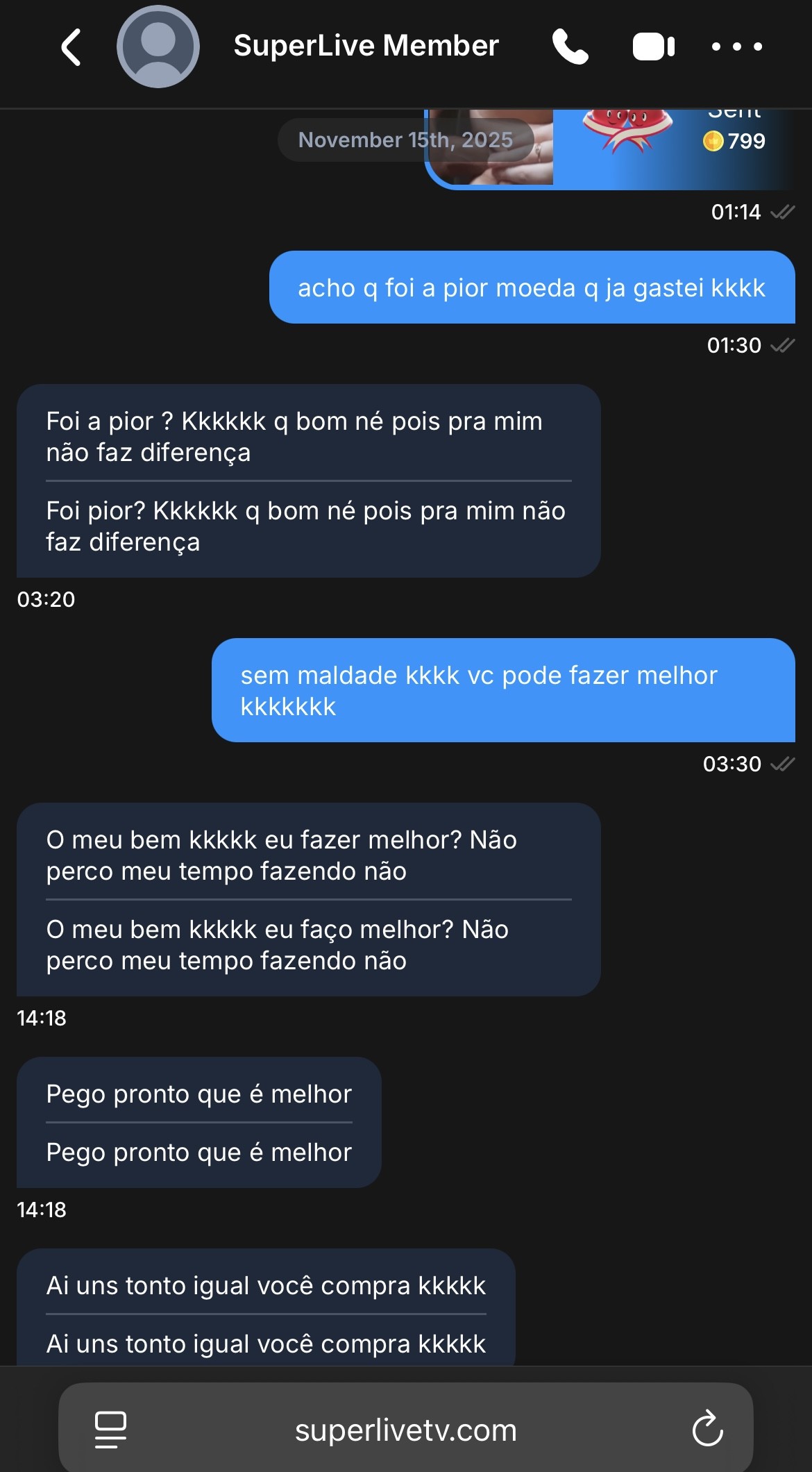The image size is (812, 1472).
Task: Tap the superlivetv.com address bar
Action: [405, 1430]
